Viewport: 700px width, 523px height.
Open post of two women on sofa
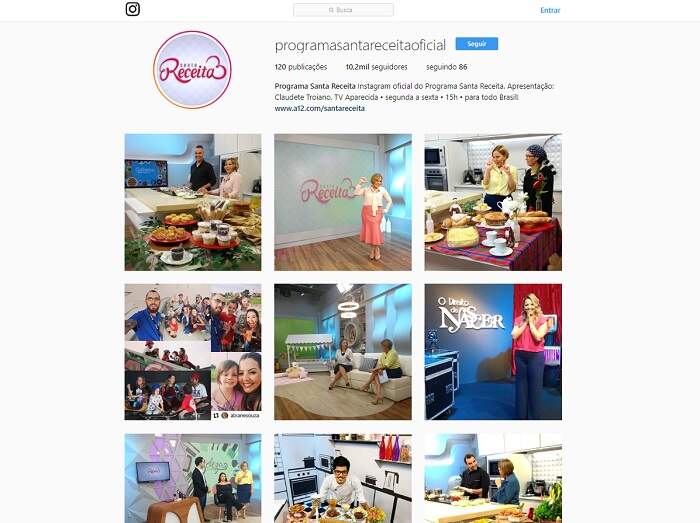click(342, 352)
